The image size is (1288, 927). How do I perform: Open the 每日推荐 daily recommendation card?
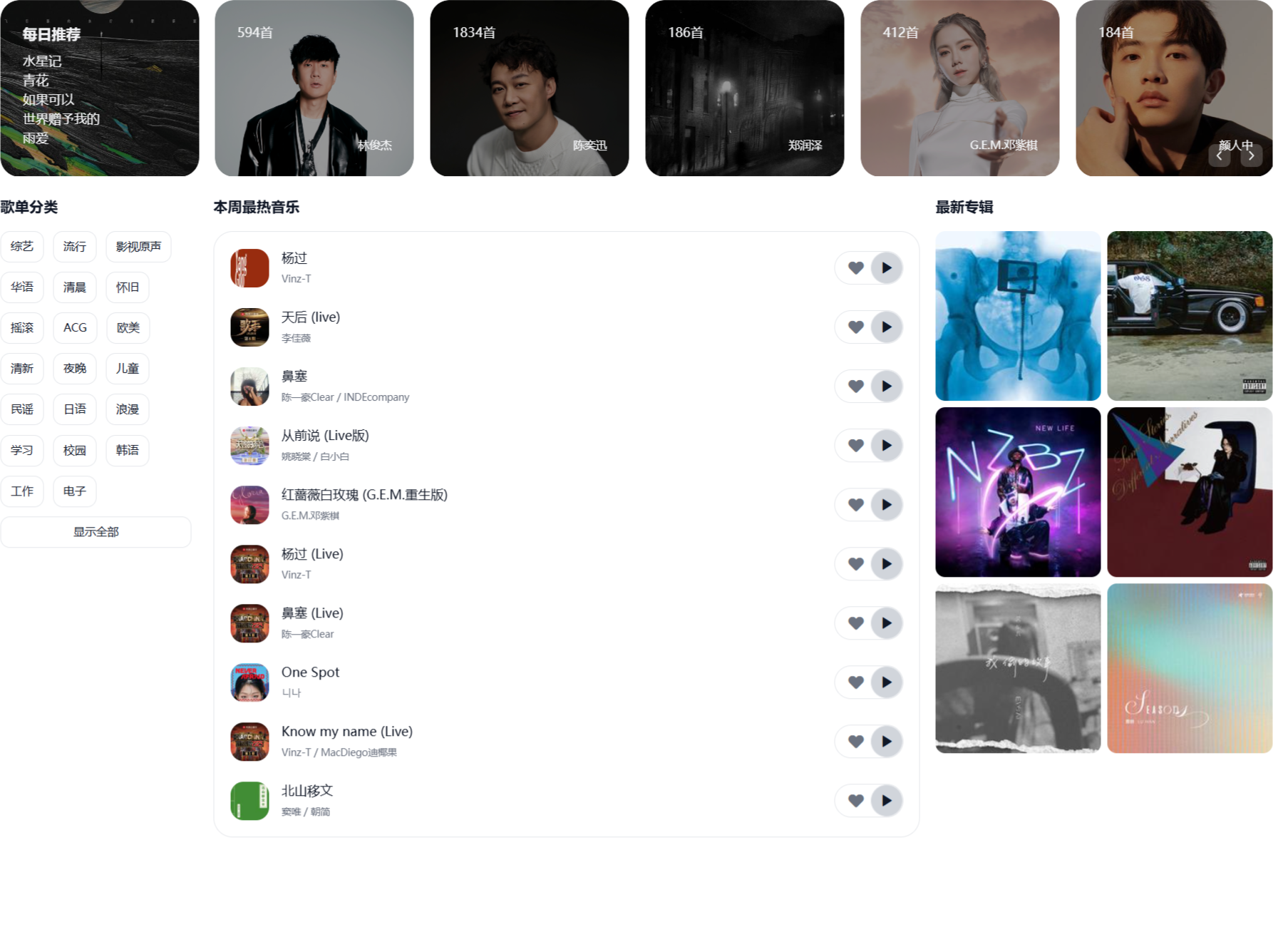tap(99, 88)
